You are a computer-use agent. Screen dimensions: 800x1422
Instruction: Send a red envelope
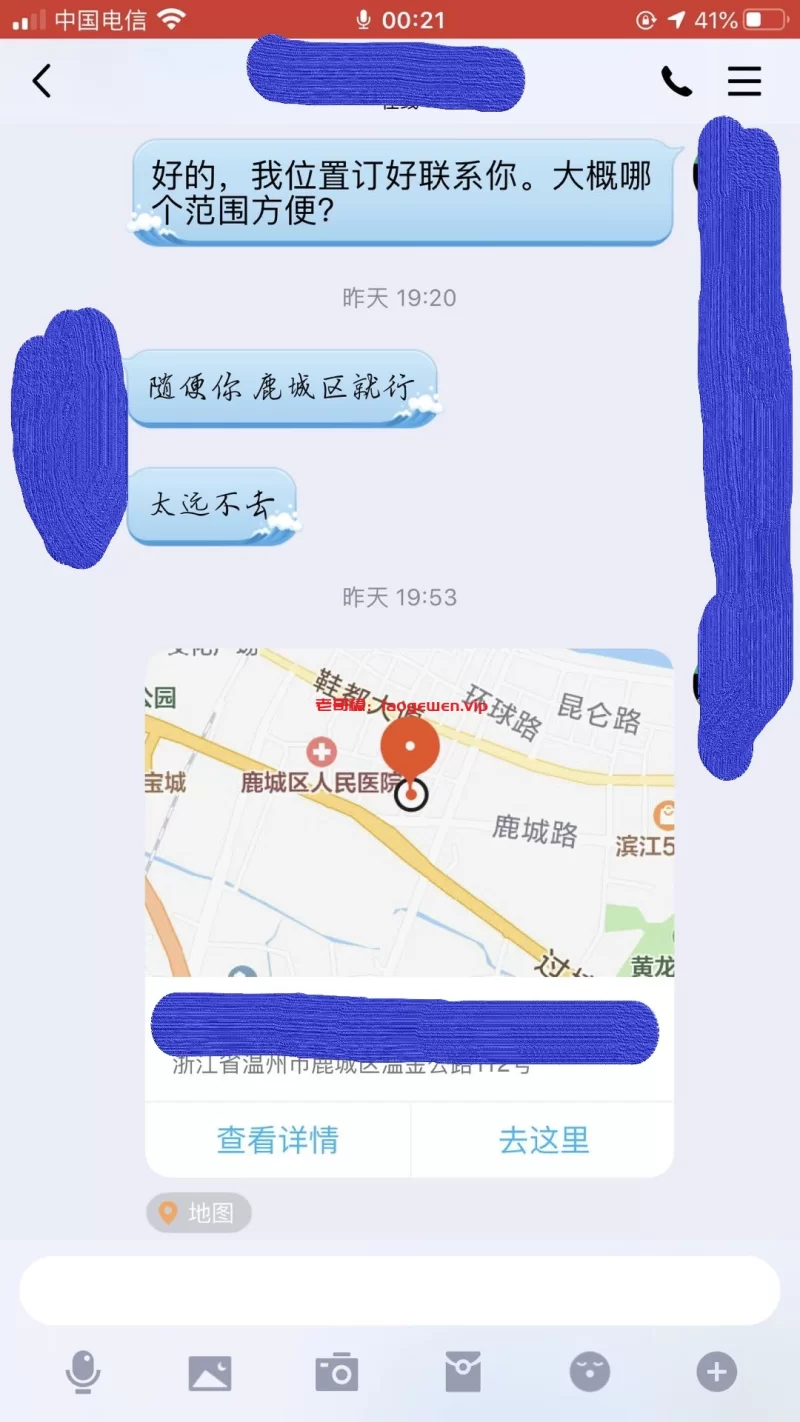(463, 1372)
